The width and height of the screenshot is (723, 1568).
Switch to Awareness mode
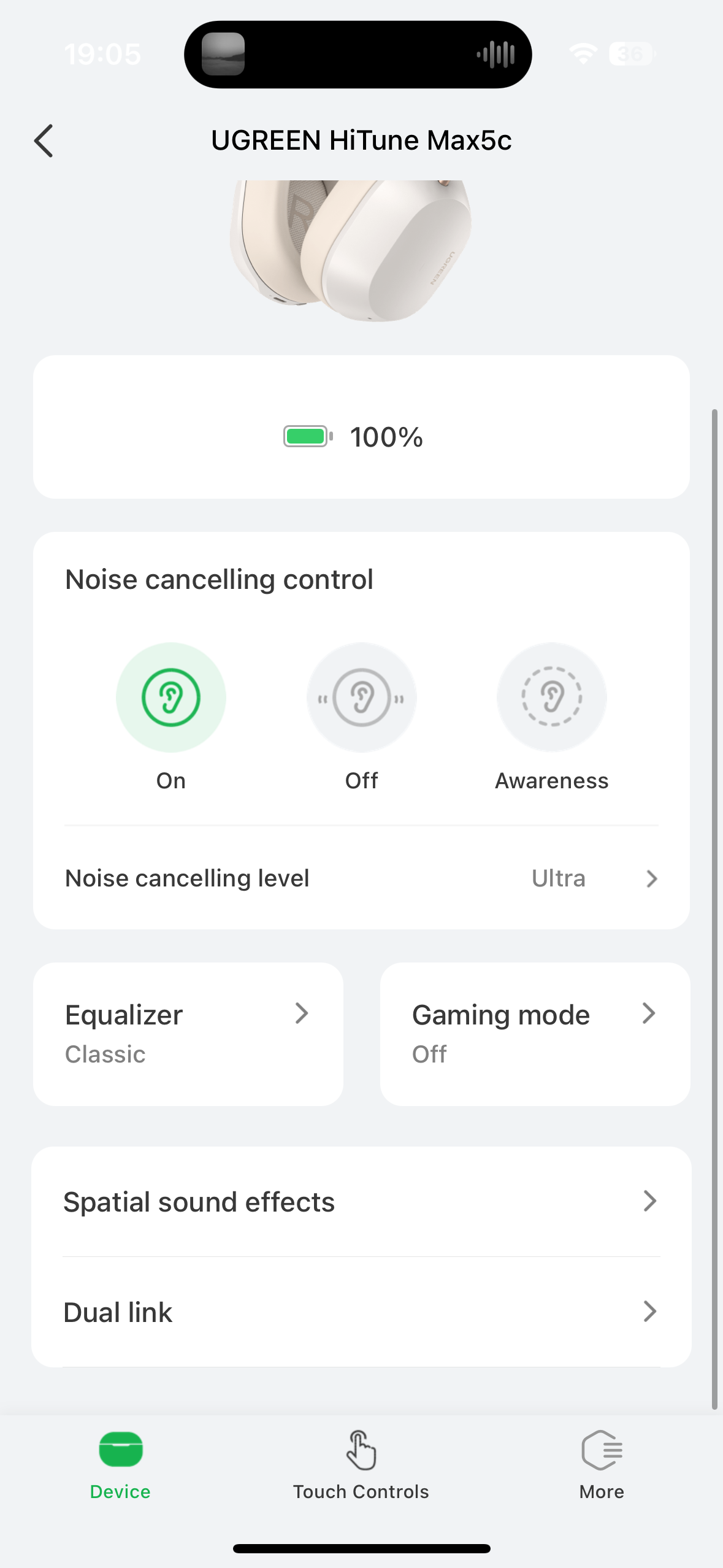(x=552, y=698)
